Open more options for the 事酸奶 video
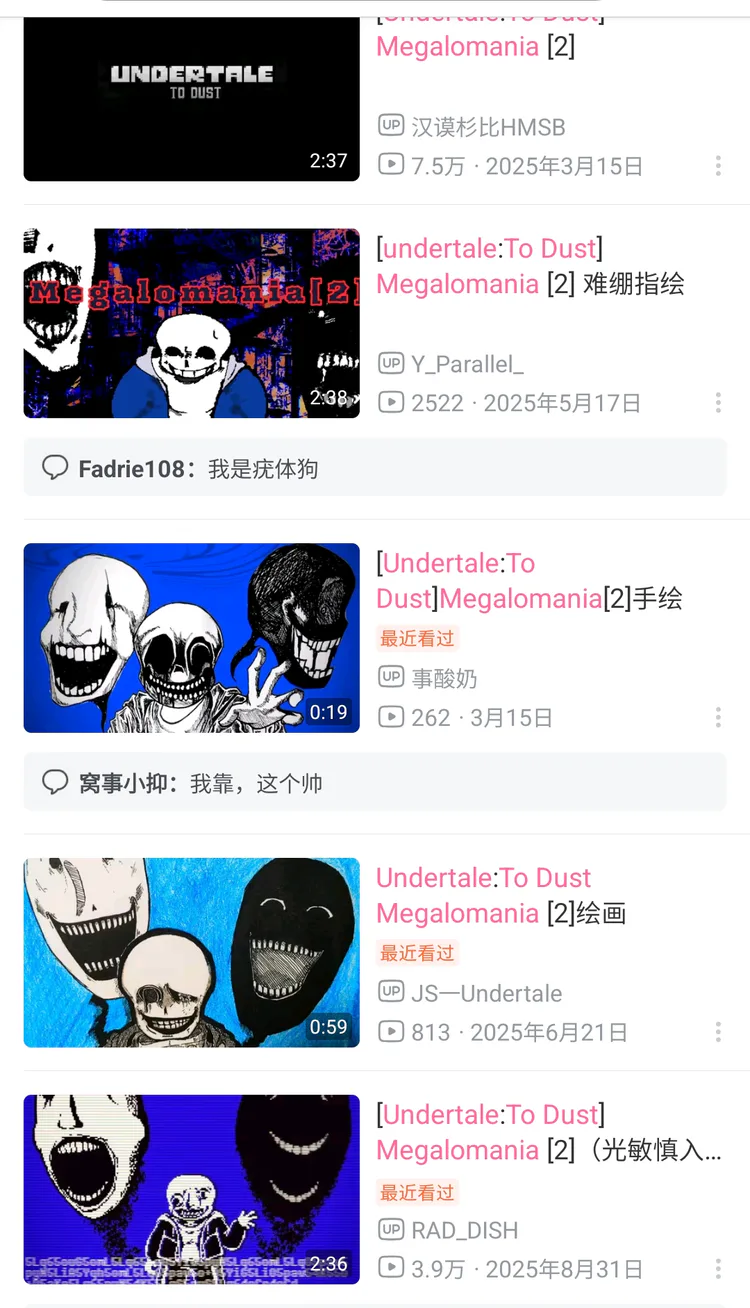750x1308 pixels. pyautogui.click(x=718, y=717)
